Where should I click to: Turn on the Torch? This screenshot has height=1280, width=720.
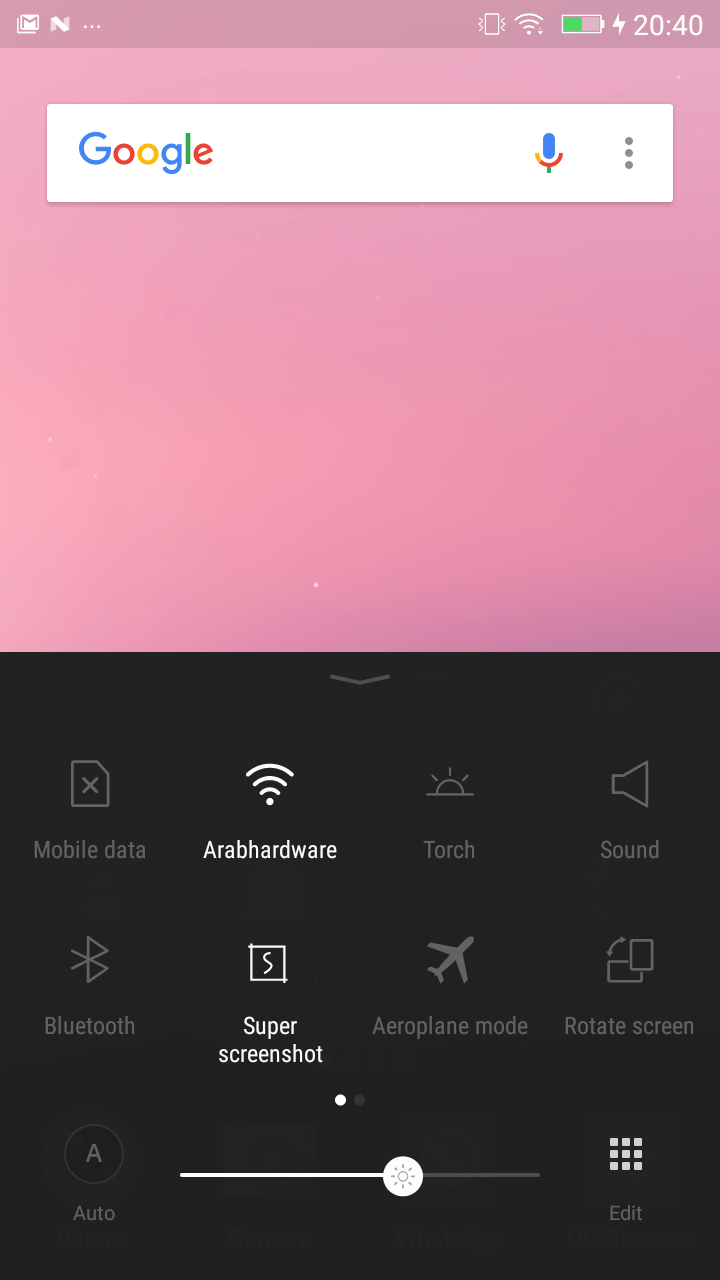tap(449, 810)
